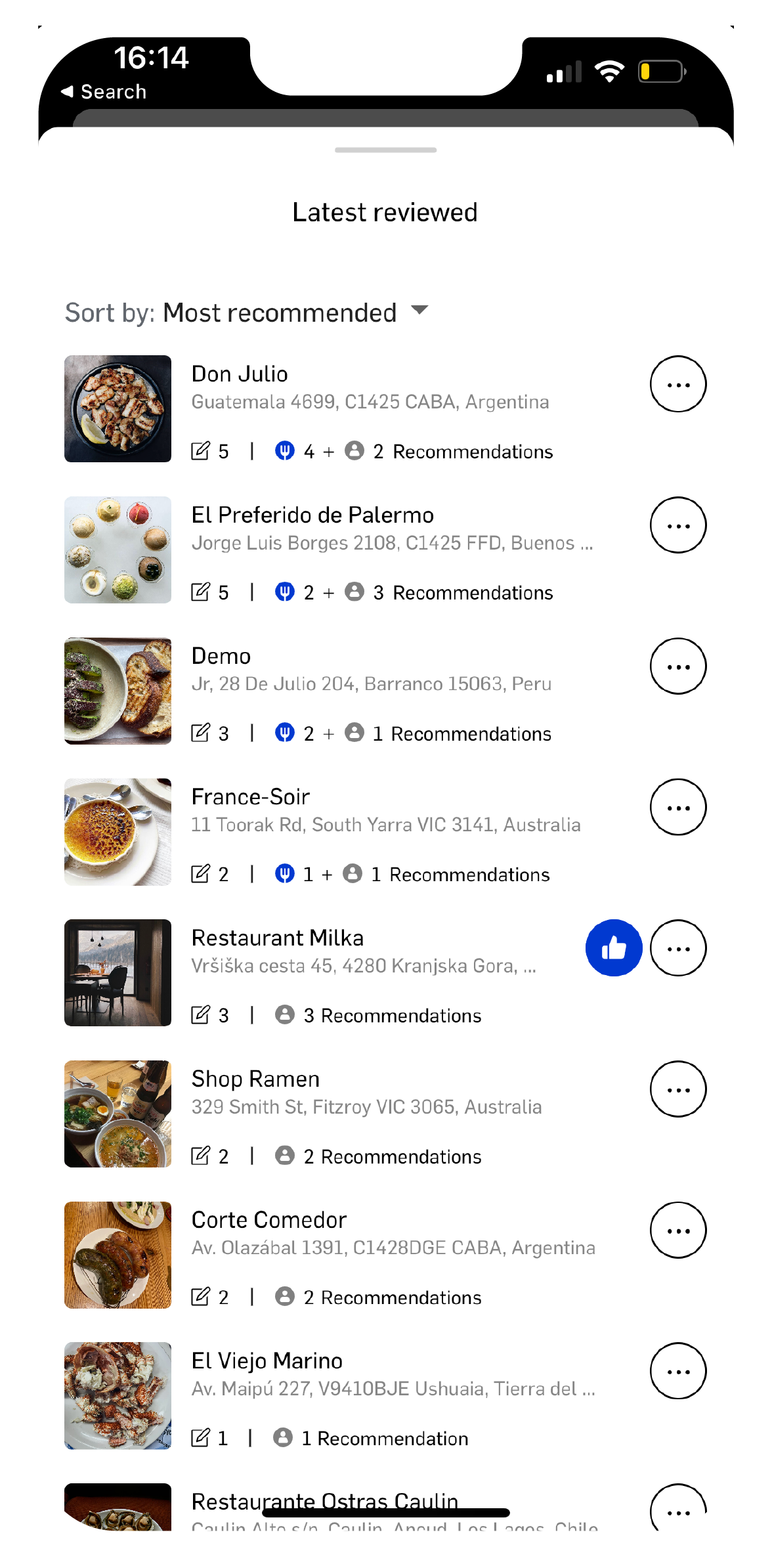Open more options for El Viejo Marino
The width and height of the screenshot is (772, 1568).
[x=677, y=1371]
